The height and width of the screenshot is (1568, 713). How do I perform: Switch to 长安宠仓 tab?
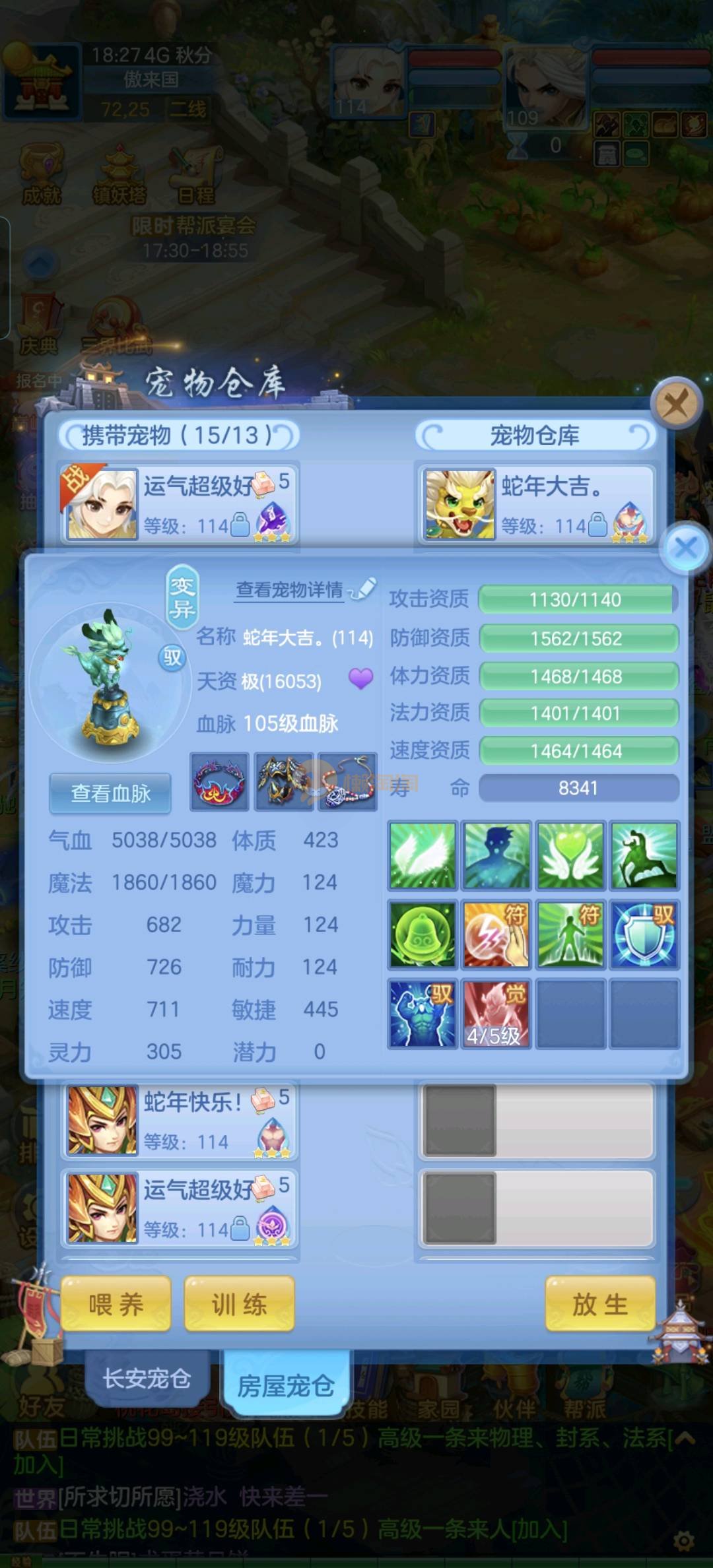click(x=147, y=1378)
